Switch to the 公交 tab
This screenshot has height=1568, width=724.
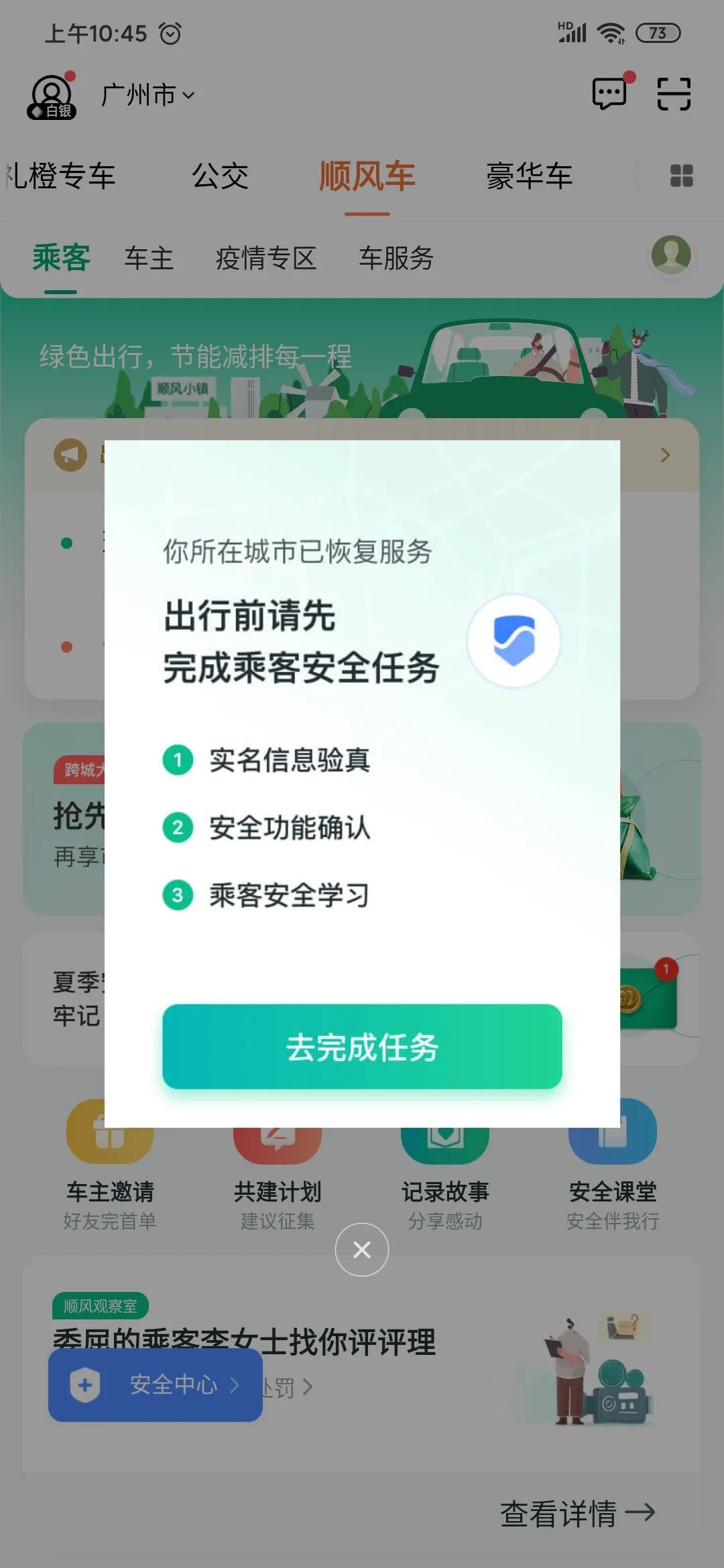(x=220, y=177)
